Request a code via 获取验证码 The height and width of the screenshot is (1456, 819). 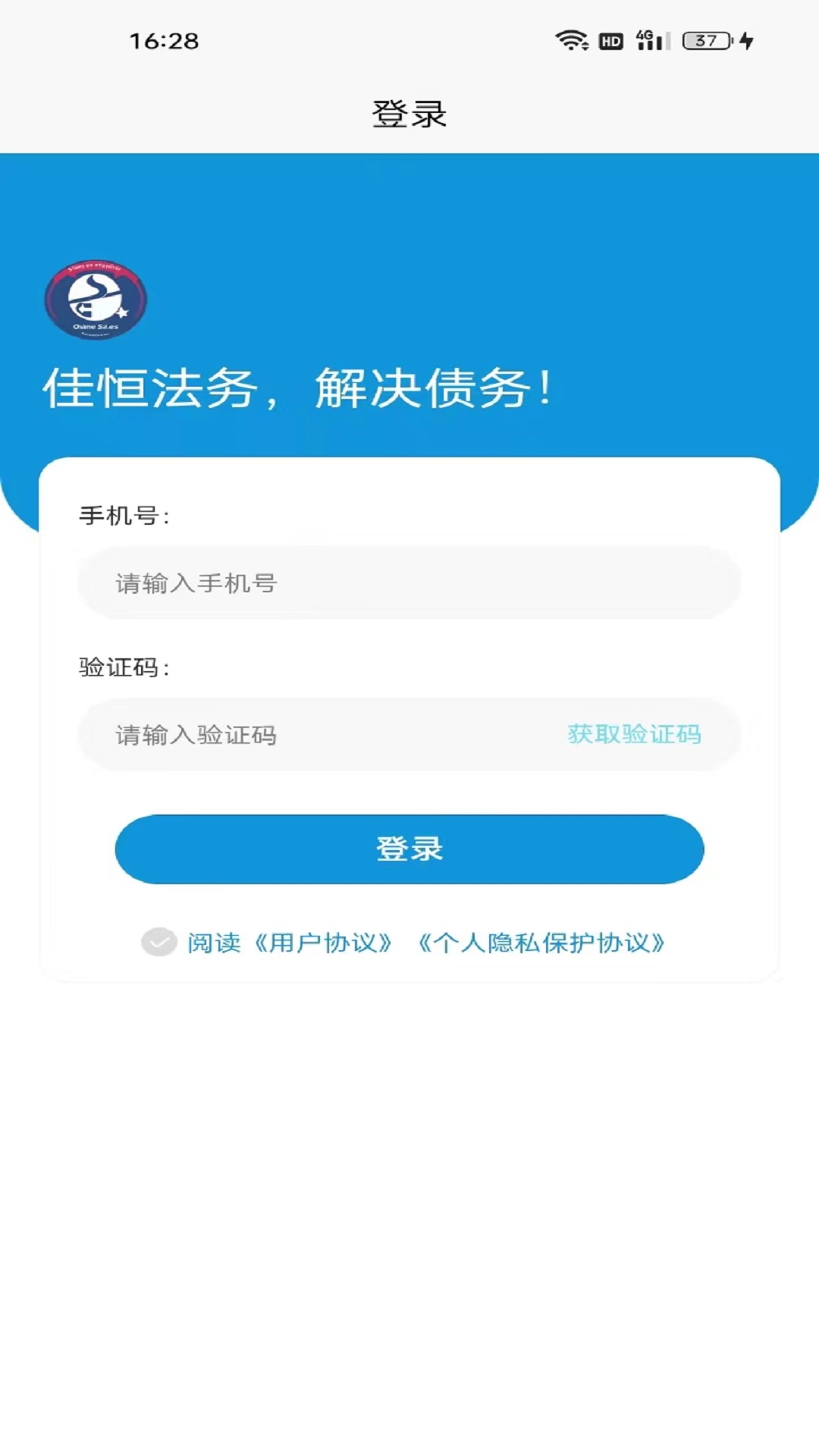634,734
